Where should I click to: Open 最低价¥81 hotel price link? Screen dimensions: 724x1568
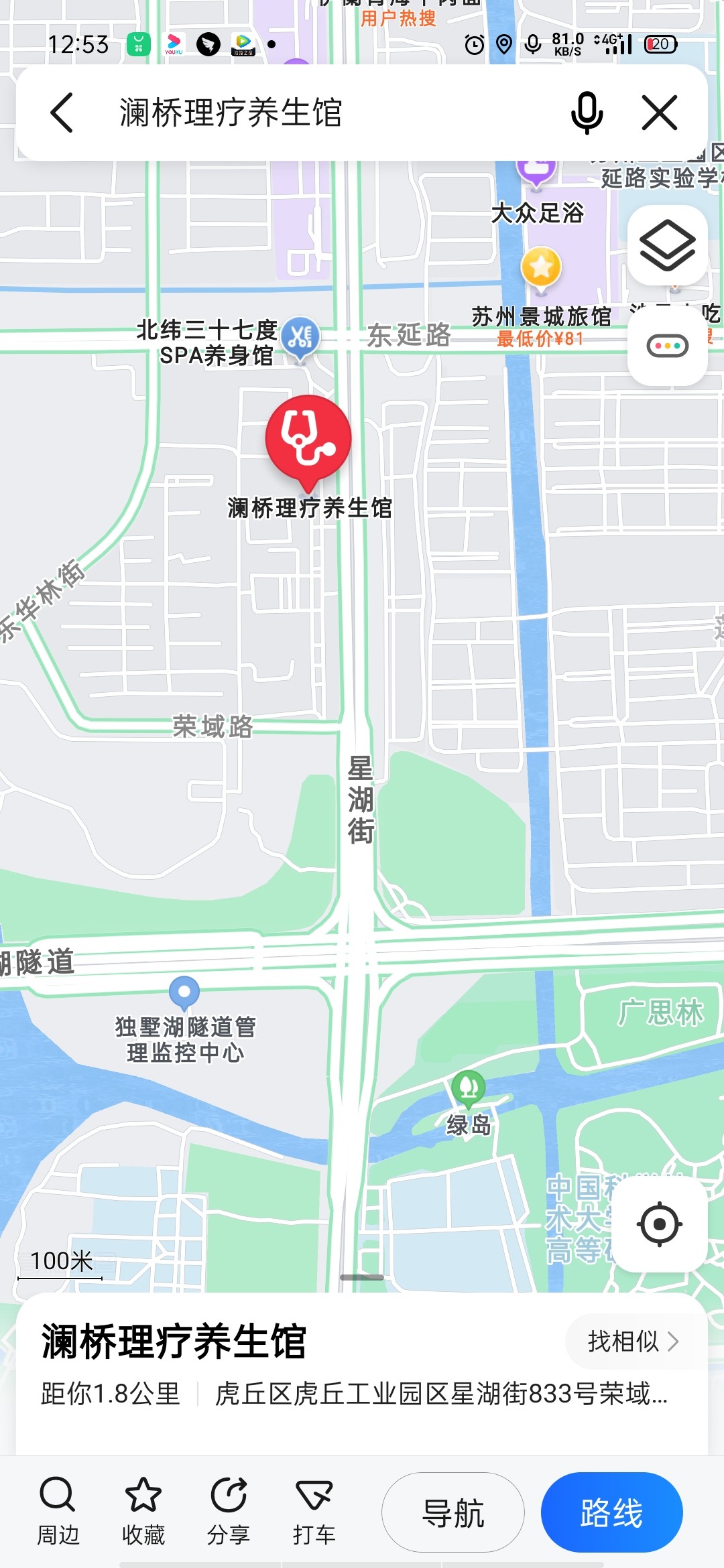click(x=540, y=339)
